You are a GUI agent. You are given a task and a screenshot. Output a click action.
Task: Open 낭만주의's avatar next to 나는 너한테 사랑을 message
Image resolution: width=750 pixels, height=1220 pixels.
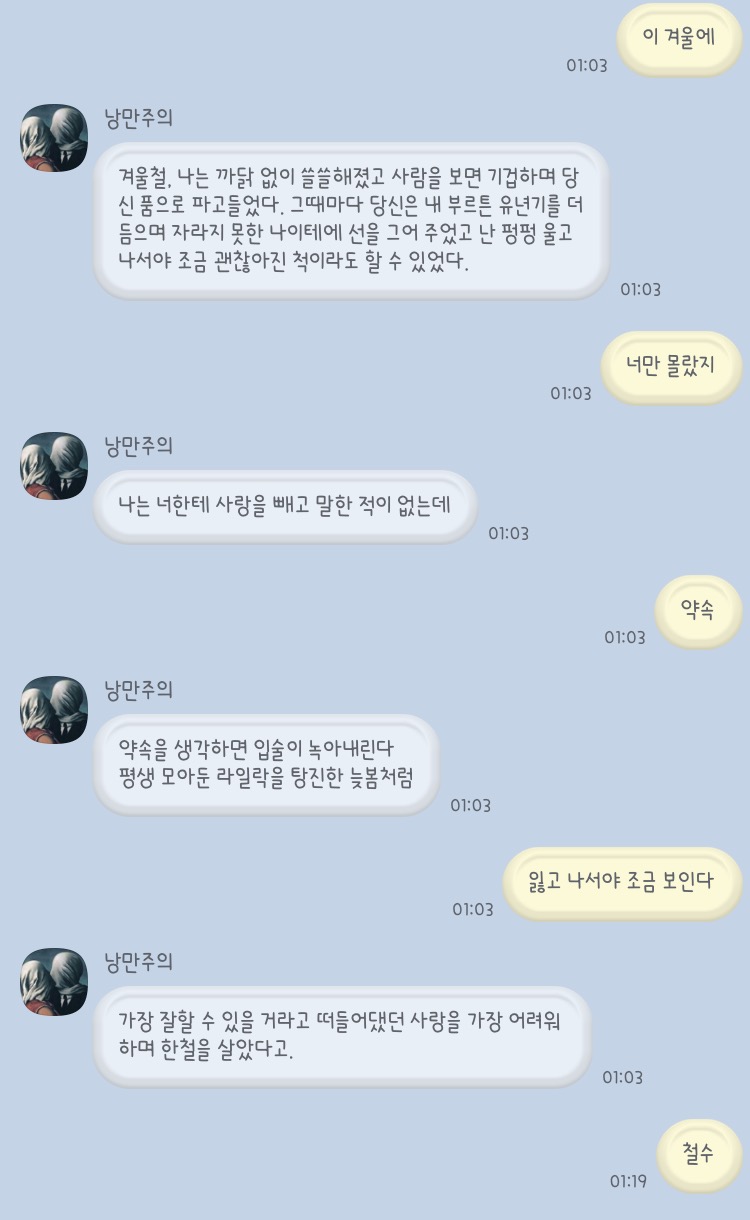(54, 466)
